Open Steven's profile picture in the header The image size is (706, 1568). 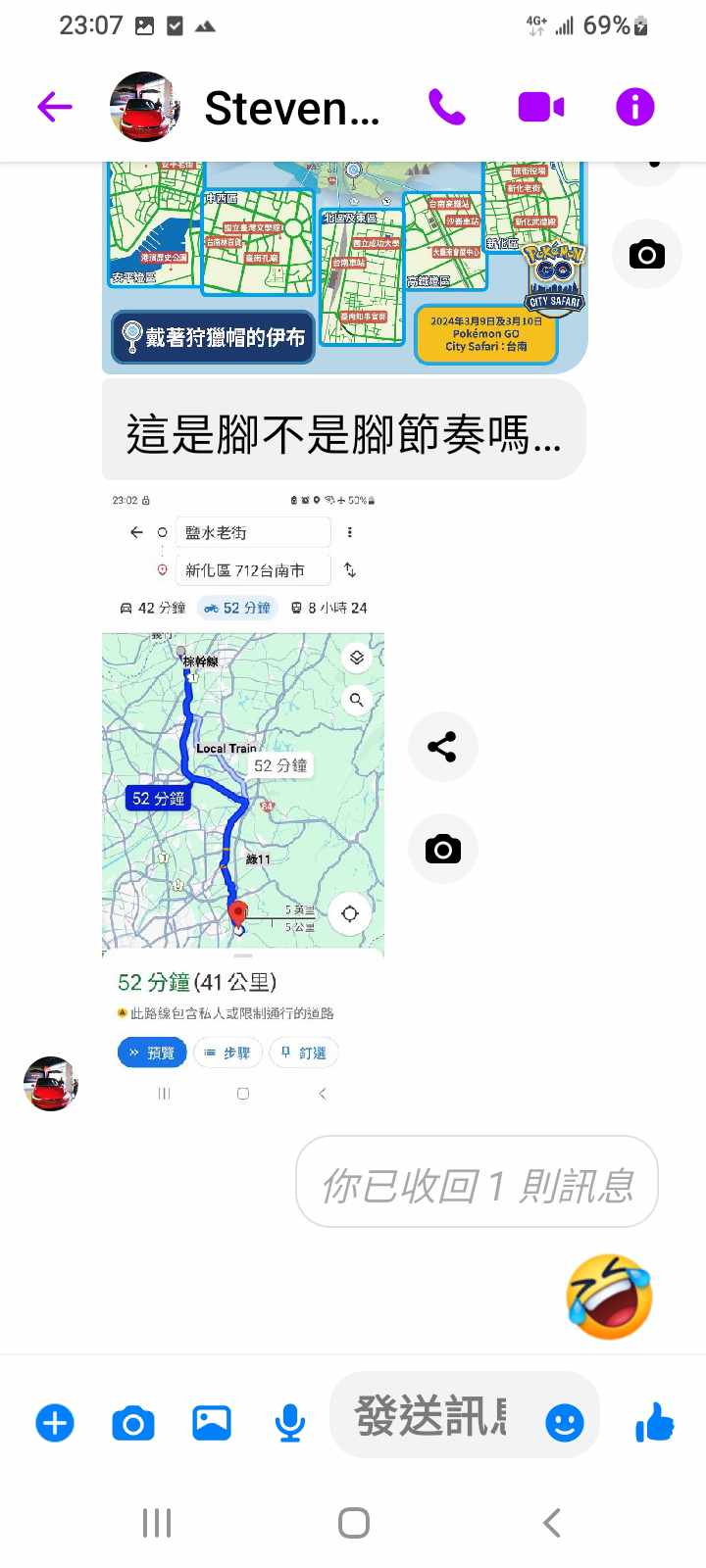tap(145, 107)
